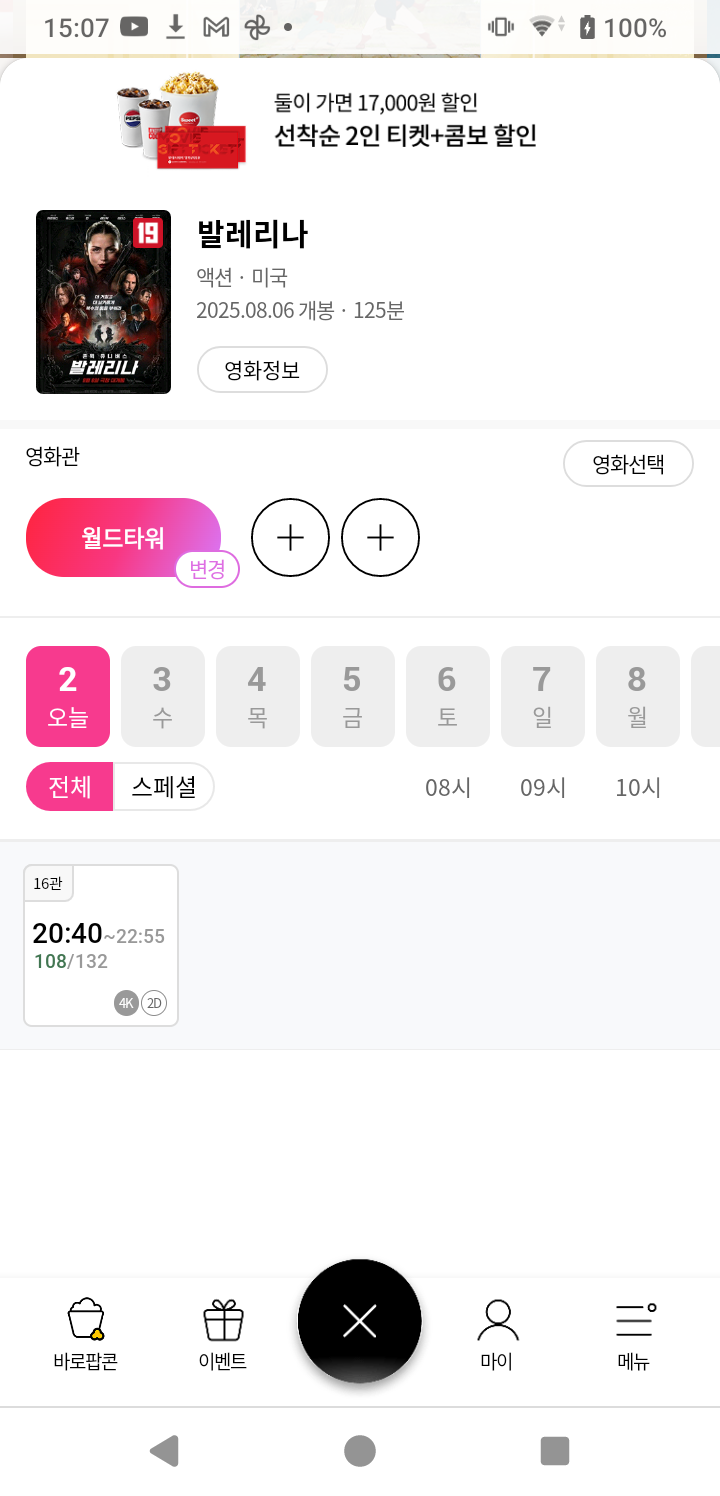
Task: Pick date 6 토
Action: [448, 696]
